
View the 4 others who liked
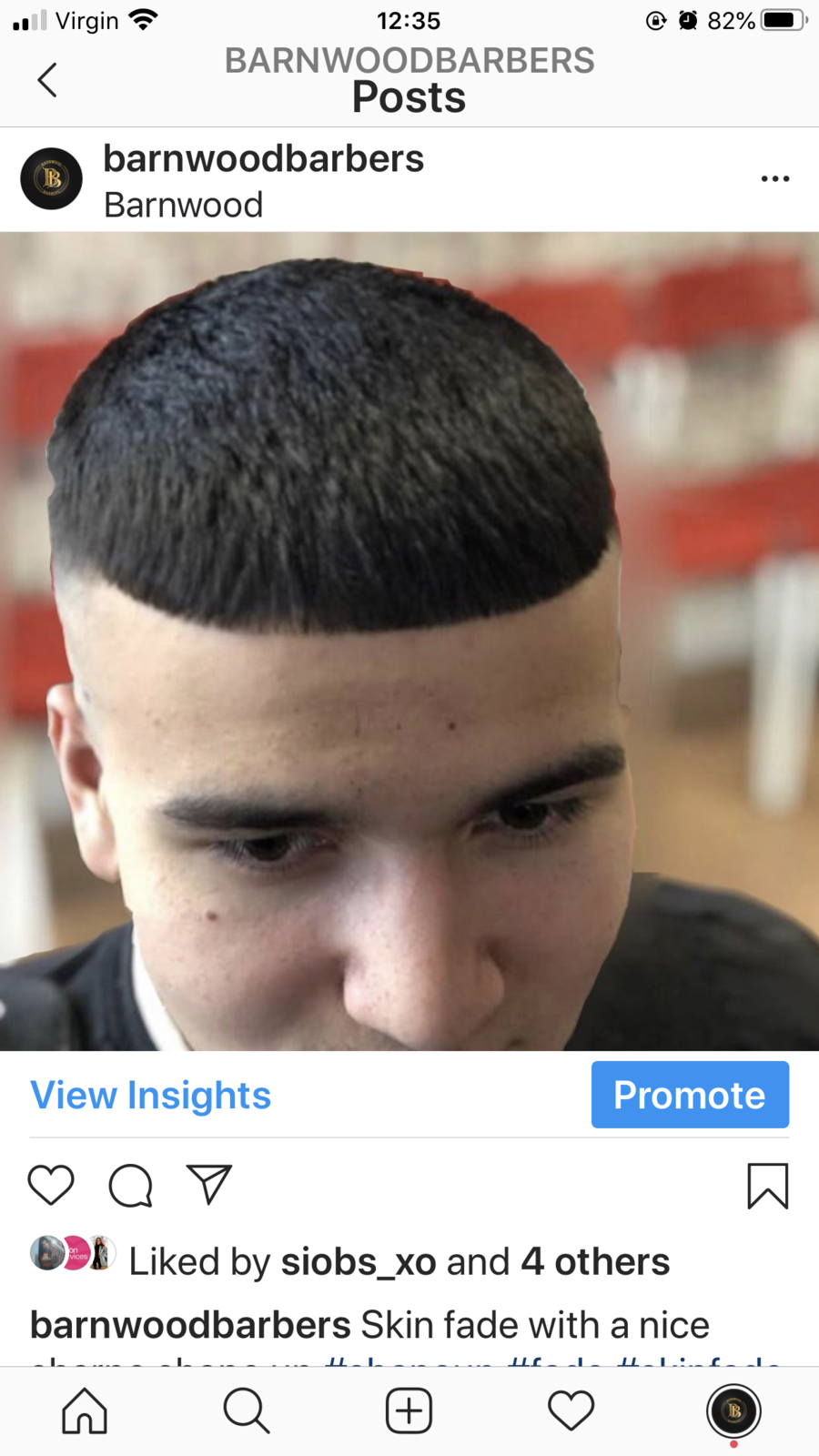point(595,1262)
